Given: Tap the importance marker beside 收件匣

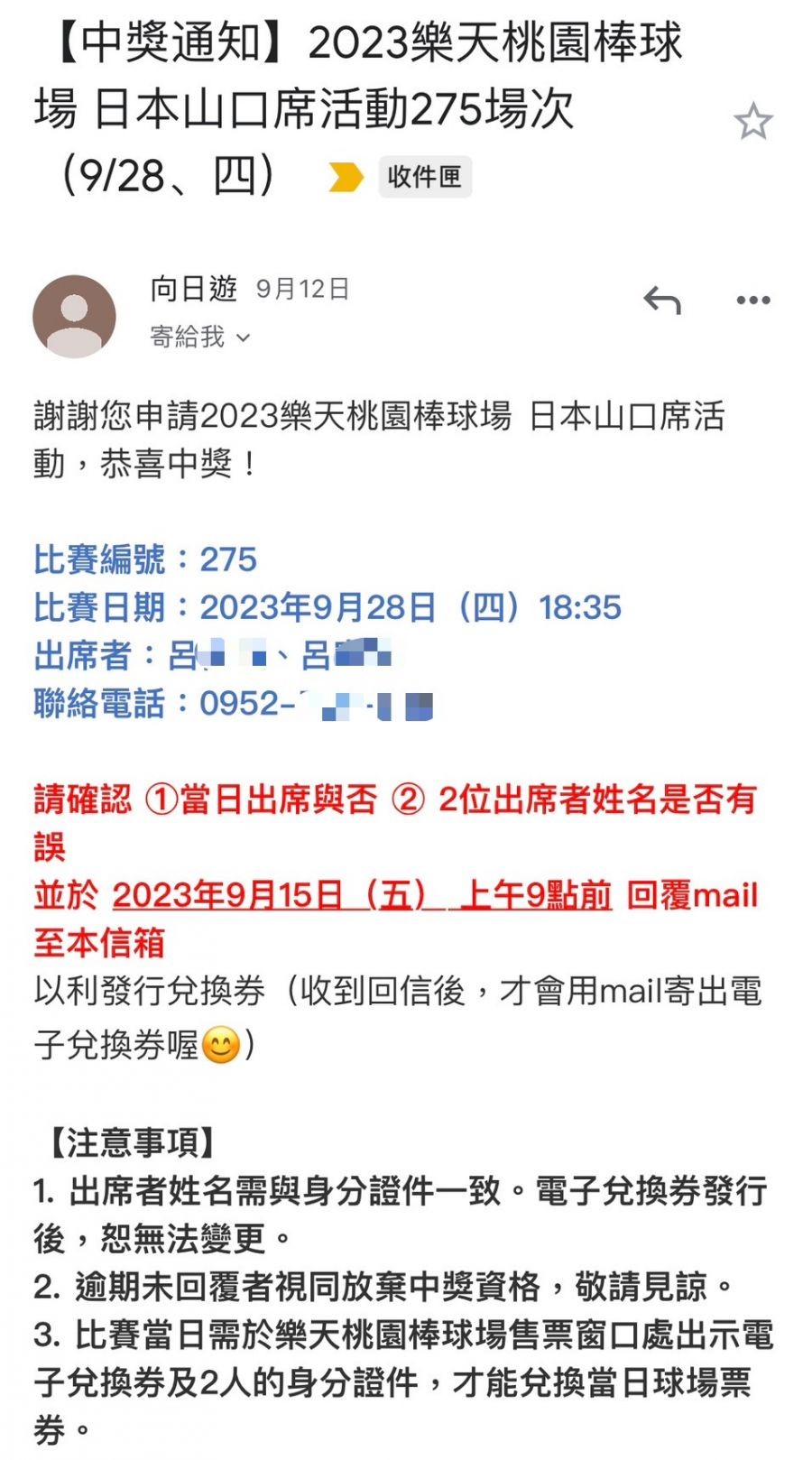Looking at the screenshot, I should click(x=346, y=177).
